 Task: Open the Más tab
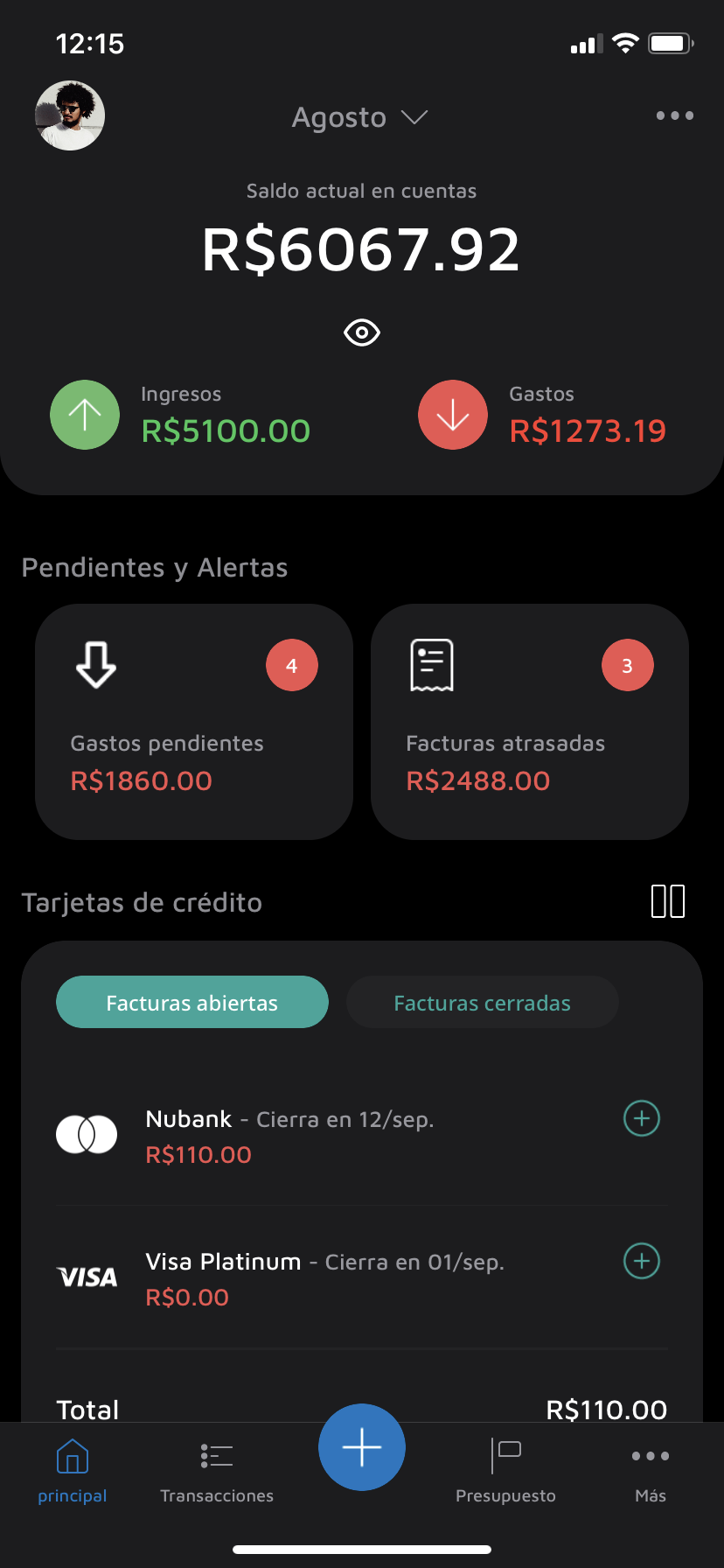click(651, 1472)
